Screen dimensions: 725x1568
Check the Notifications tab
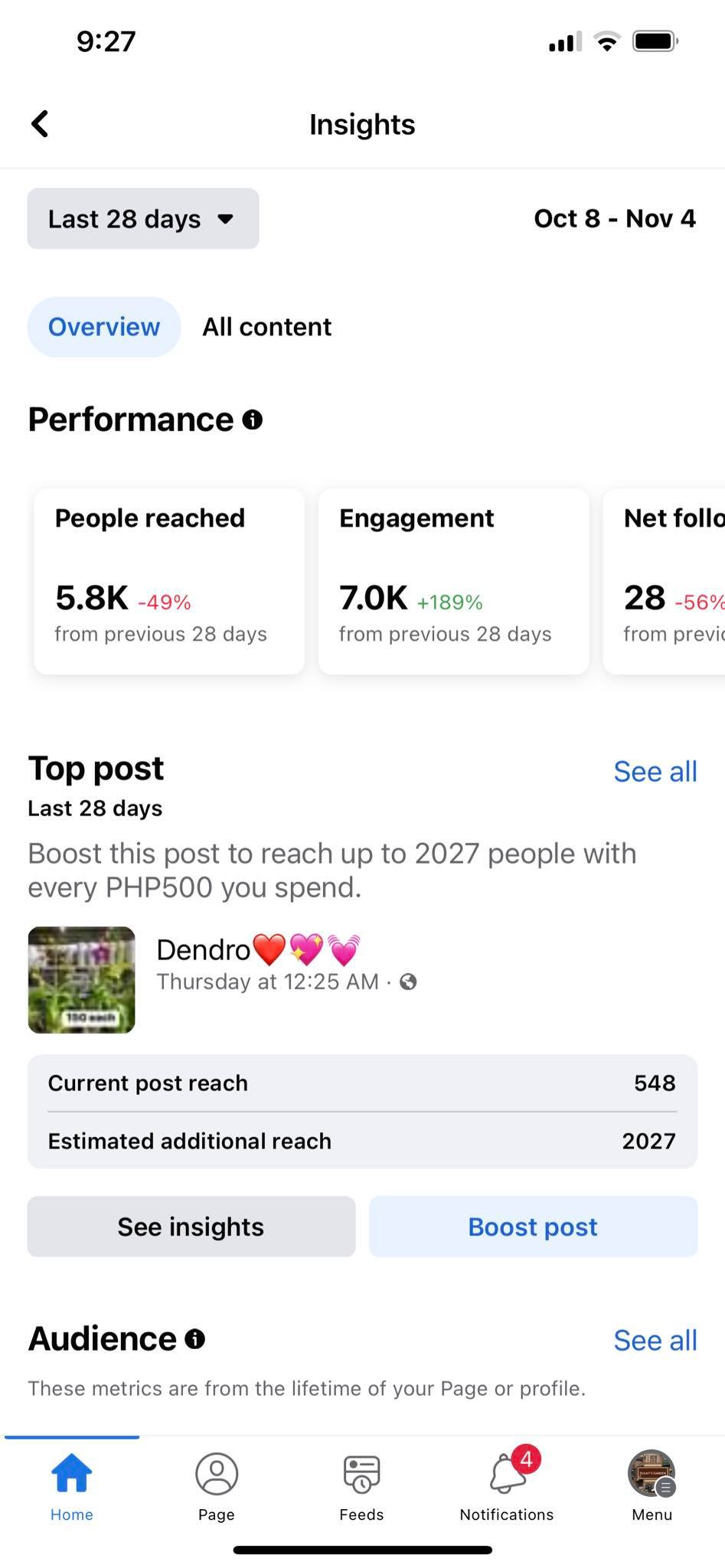pos(507,1487)
